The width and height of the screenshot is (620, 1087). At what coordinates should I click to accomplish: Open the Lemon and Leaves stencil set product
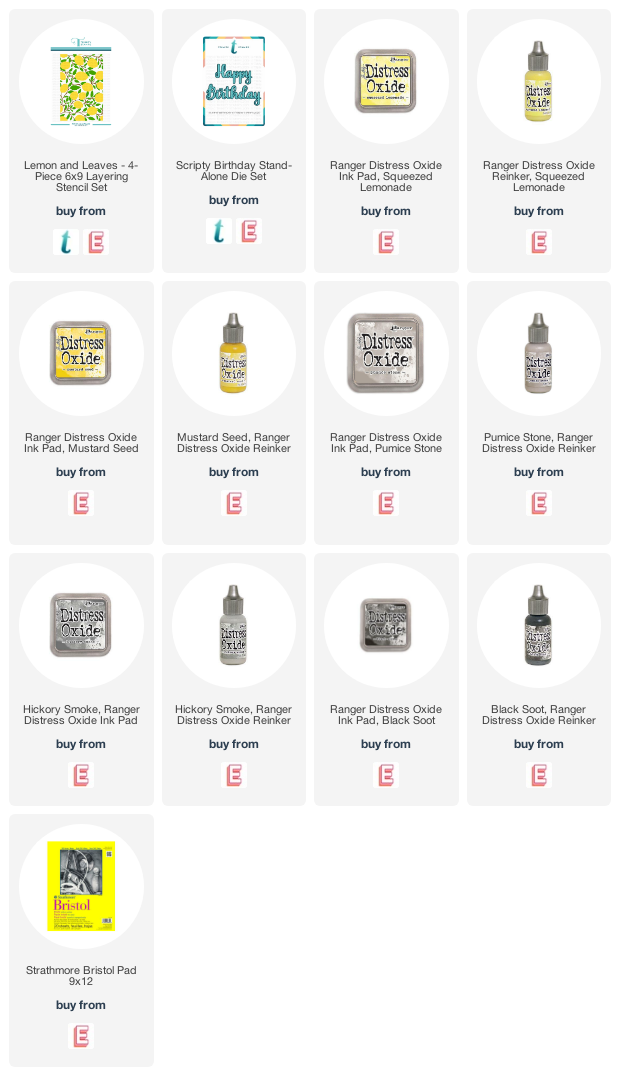(x=81, y=82)
